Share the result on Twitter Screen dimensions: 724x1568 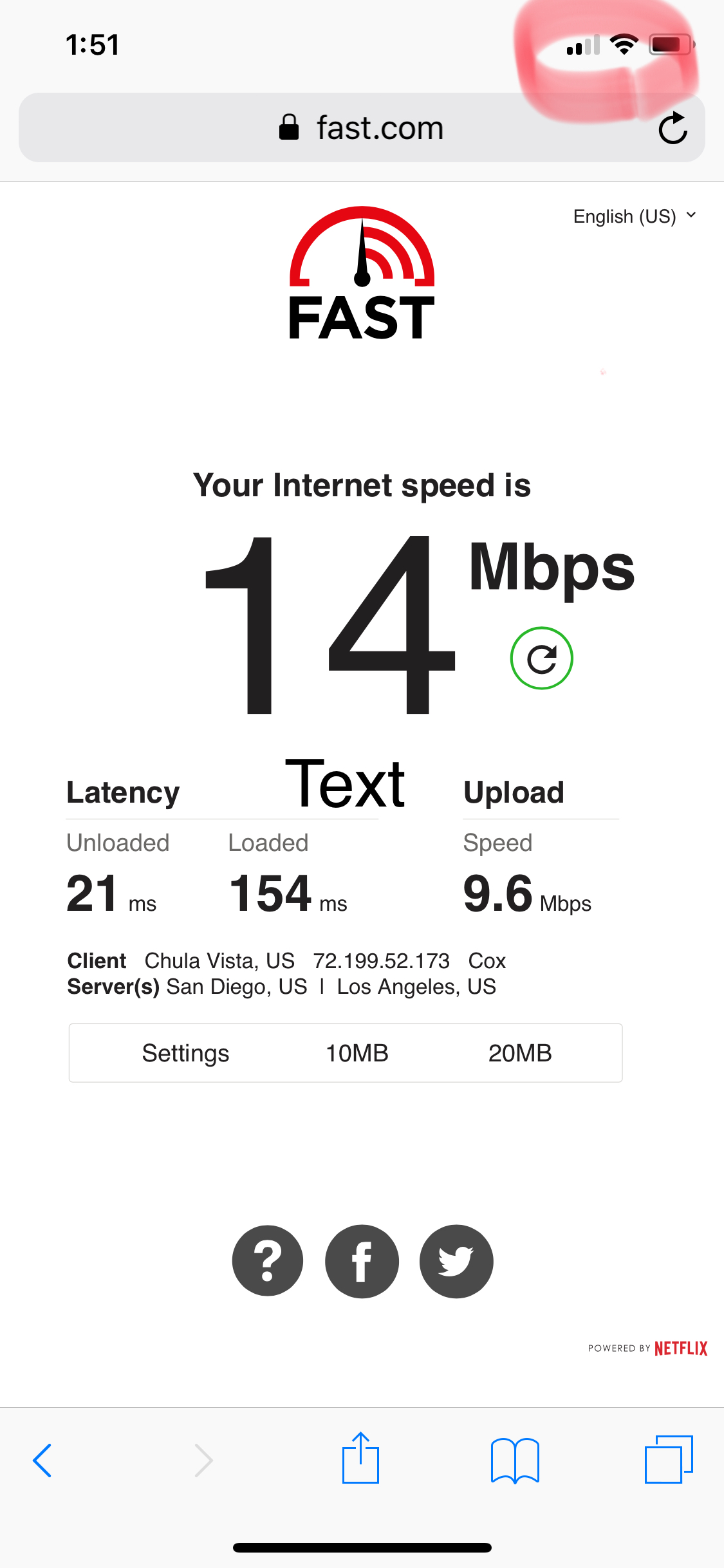click(456, 1261)
